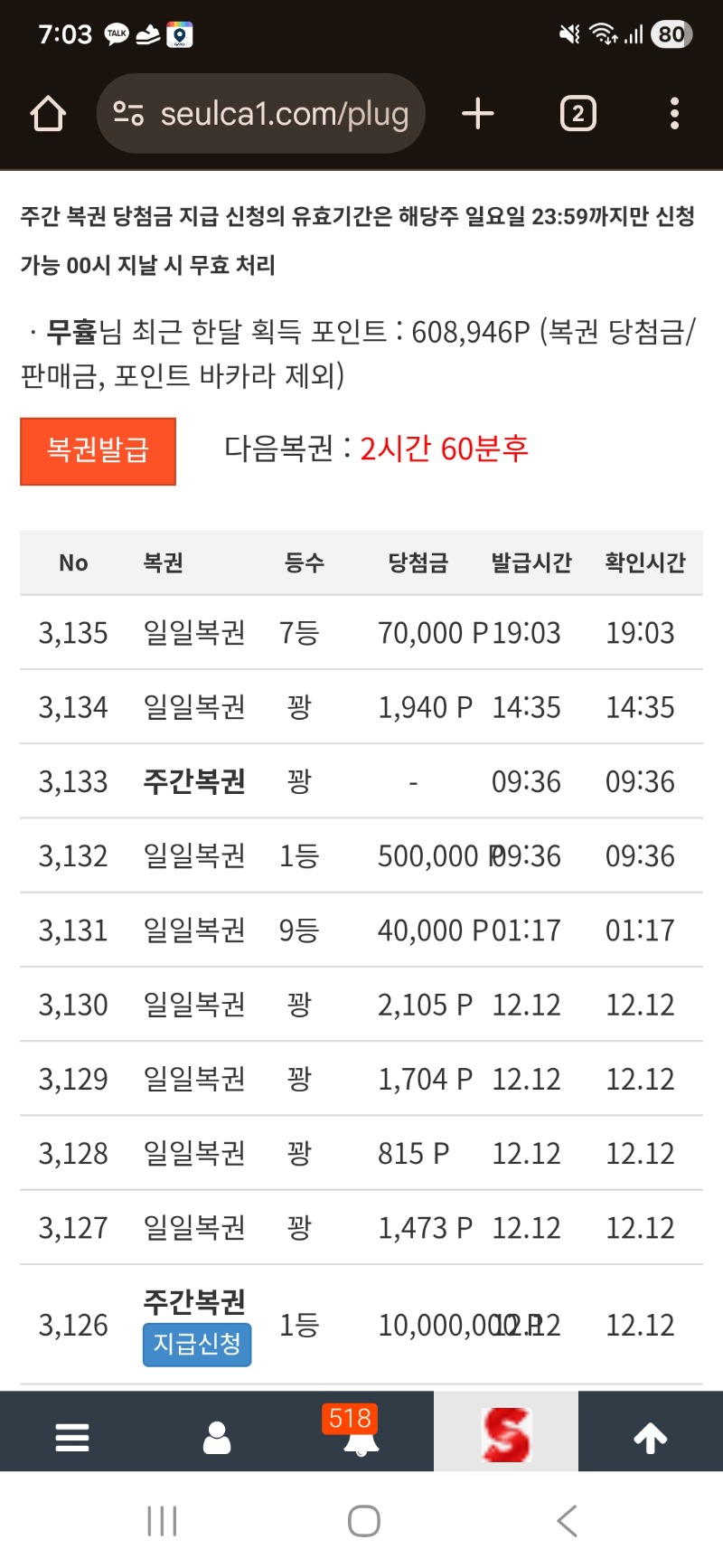Tap 지급신청 for ticket 3,126
This screenshot has height=1568, width=723.
[x=196, y=1344]
